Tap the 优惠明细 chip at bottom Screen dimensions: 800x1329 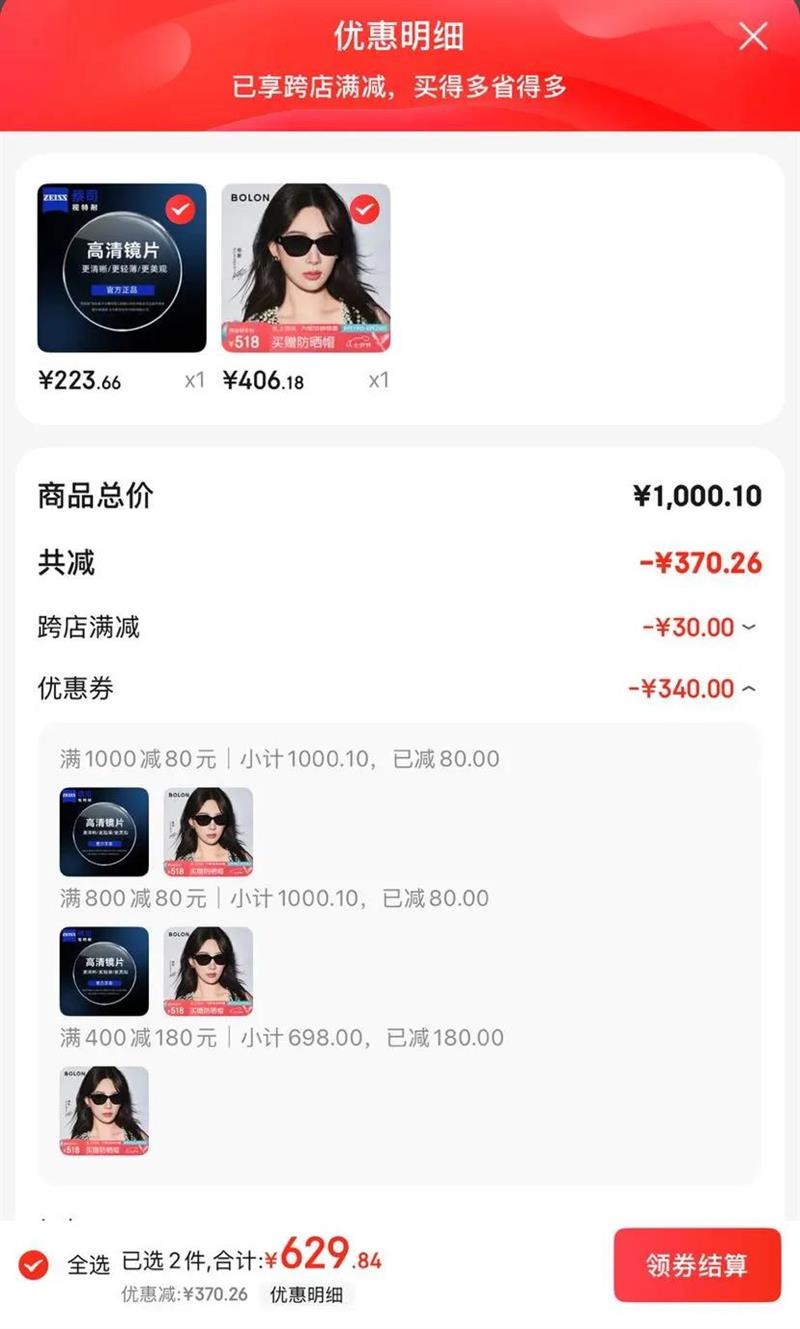click(307, 1295)
